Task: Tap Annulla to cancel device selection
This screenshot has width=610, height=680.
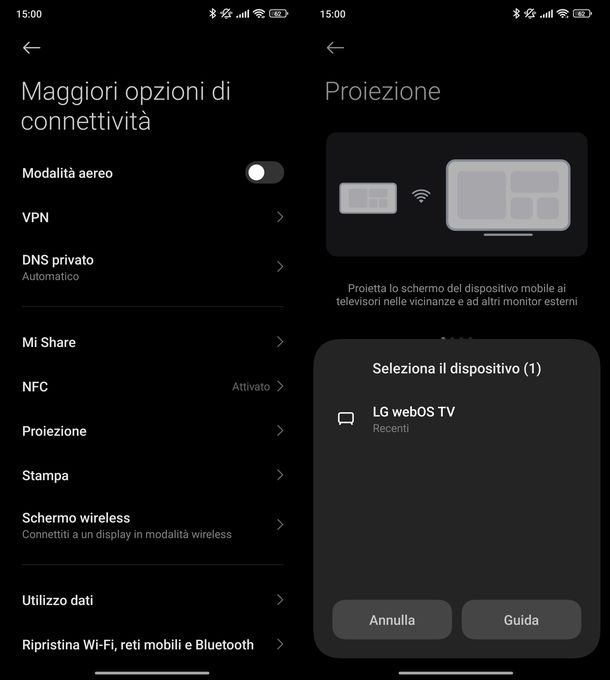Action: [392, 620]
